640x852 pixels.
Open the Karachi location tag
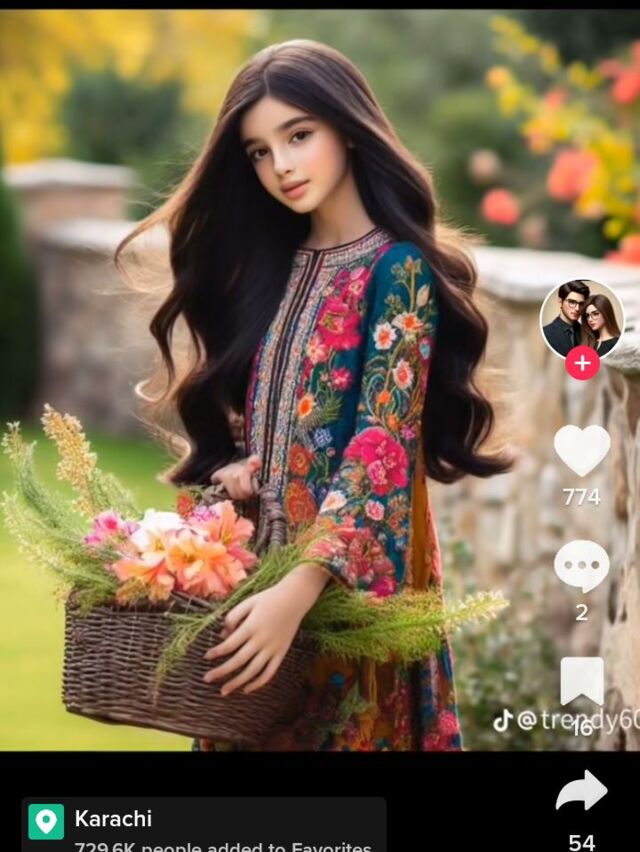tap(204, 824)
